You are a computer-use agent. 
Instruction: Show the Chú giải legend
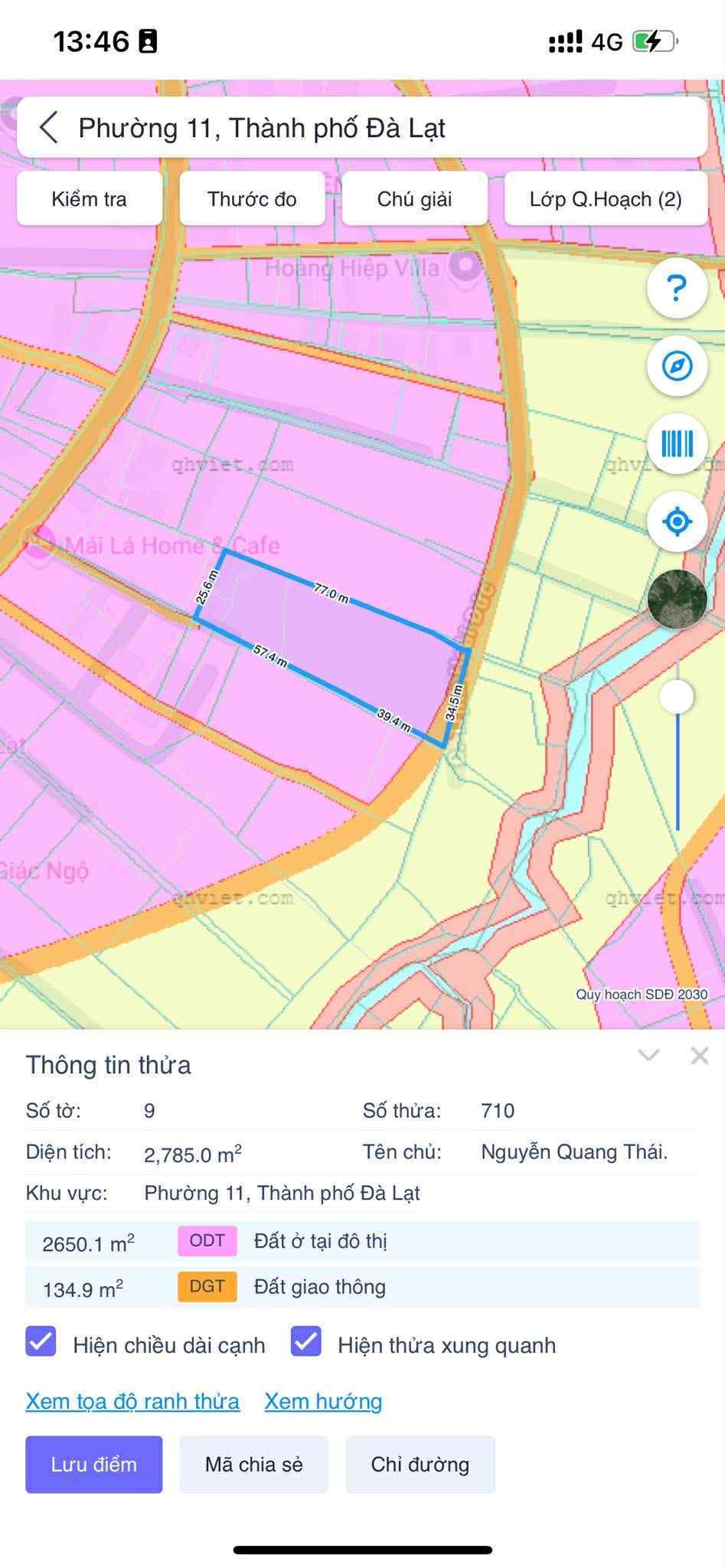click(x=415, y=199)
